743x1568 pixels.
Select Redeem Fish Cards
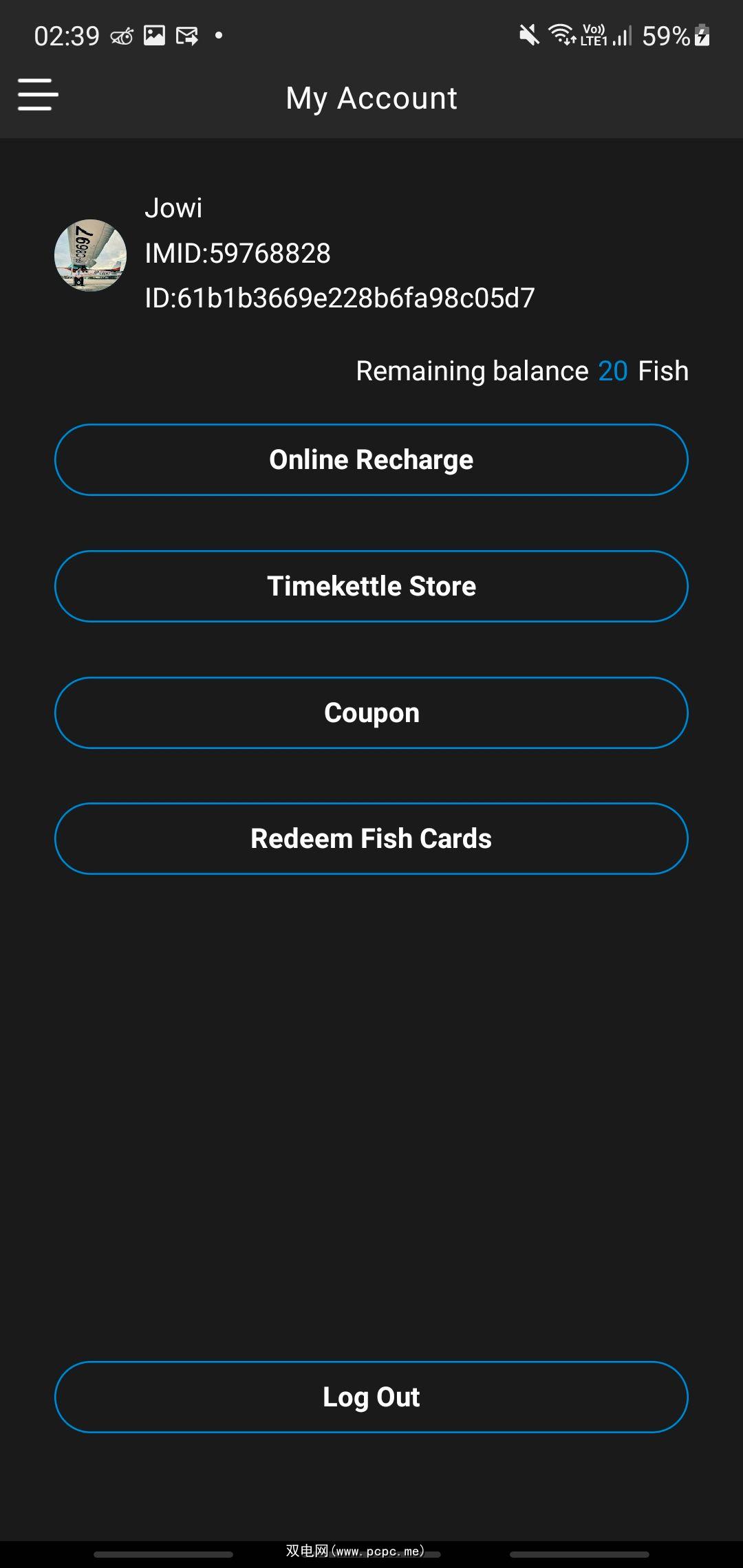click(x=371, y=838)
